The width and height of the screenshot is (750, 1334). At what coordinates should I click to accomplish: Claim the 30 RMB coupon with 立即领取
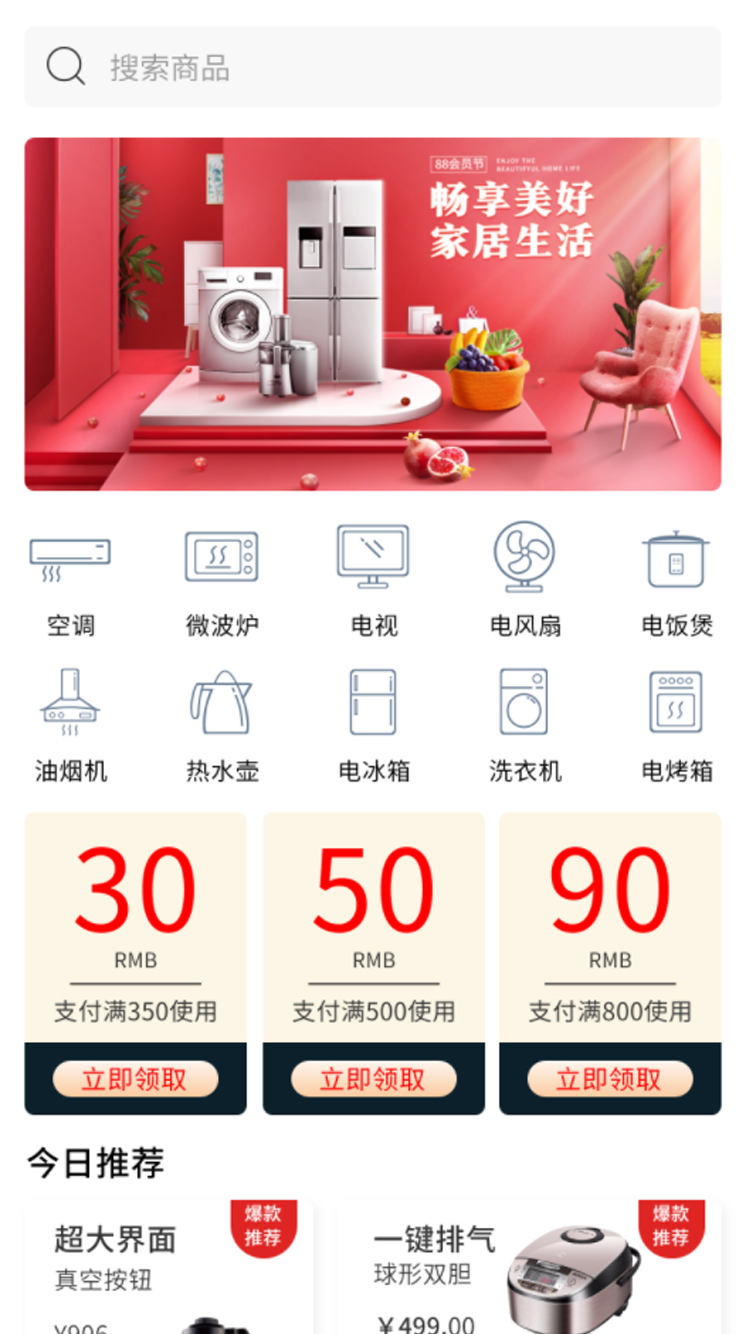click(135, 1079)
